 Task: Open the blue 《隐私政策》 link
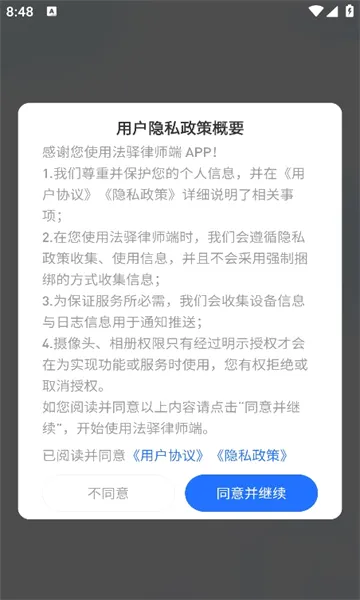pos(252,455)
